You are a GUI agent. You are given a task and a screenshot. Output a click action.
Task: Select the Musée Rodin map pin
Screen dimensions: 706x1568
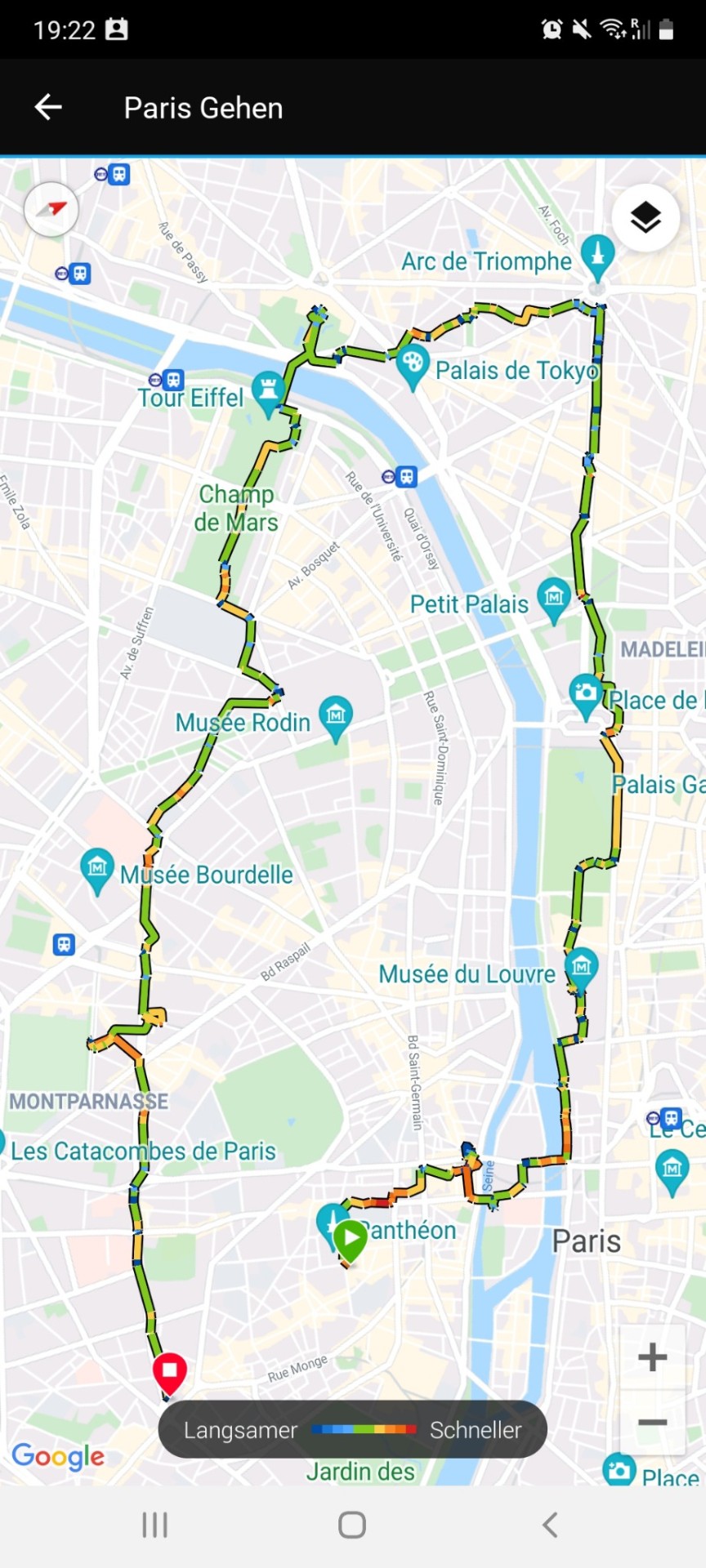point(336,716)
